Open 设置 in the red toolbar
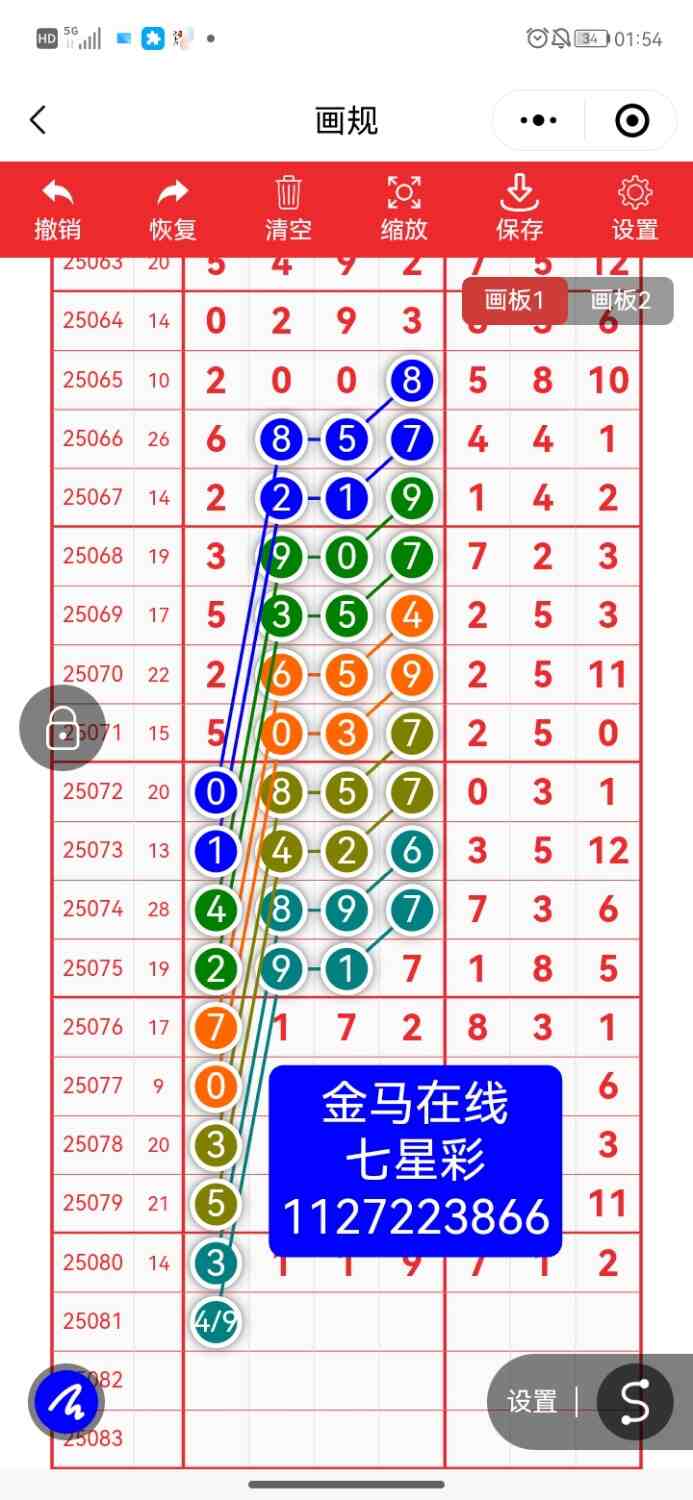The width and height of the screenshot is (693, 1500). [x=635, y=209]
